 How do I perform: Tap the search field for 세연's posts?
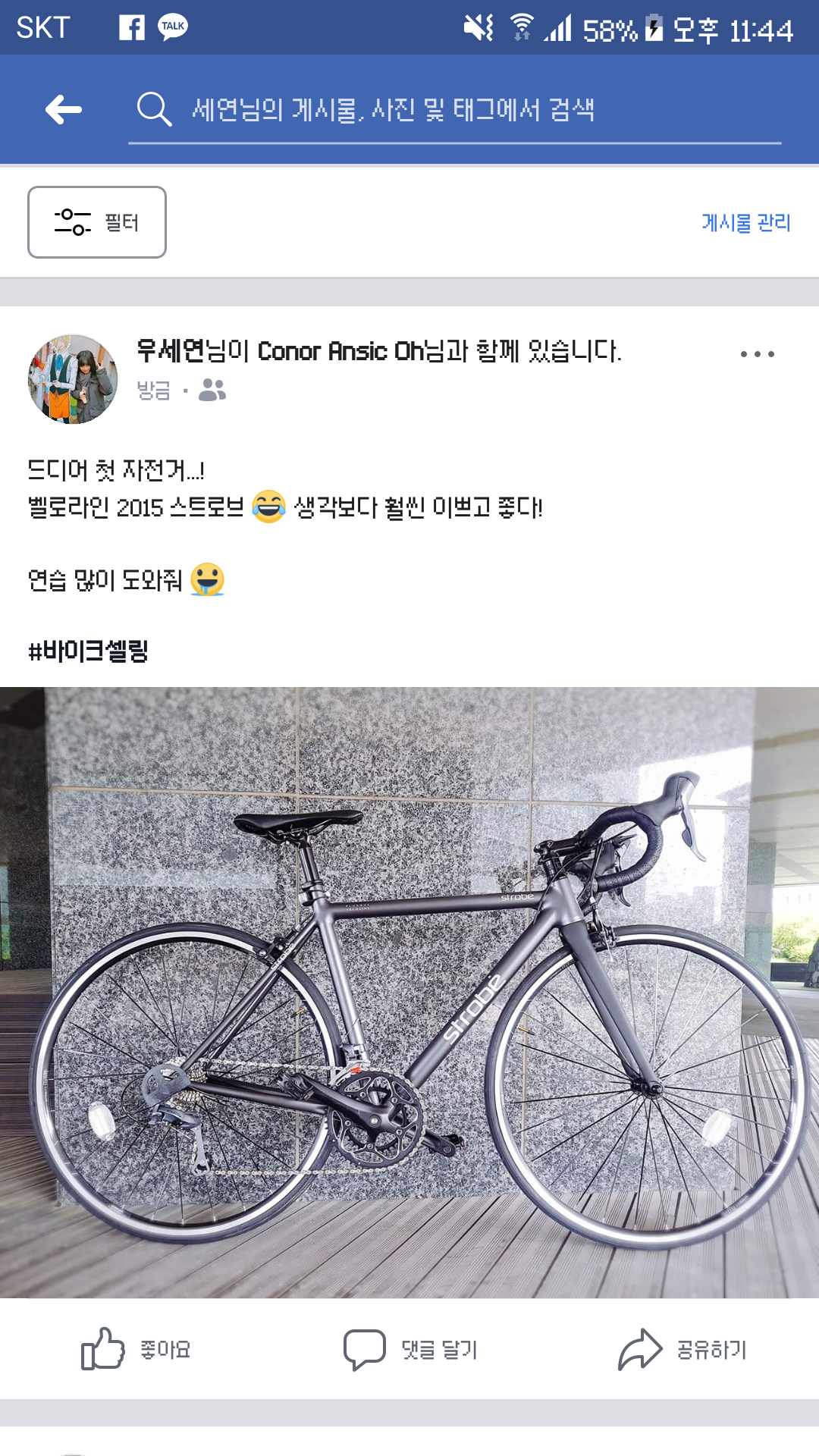(455, 110)
